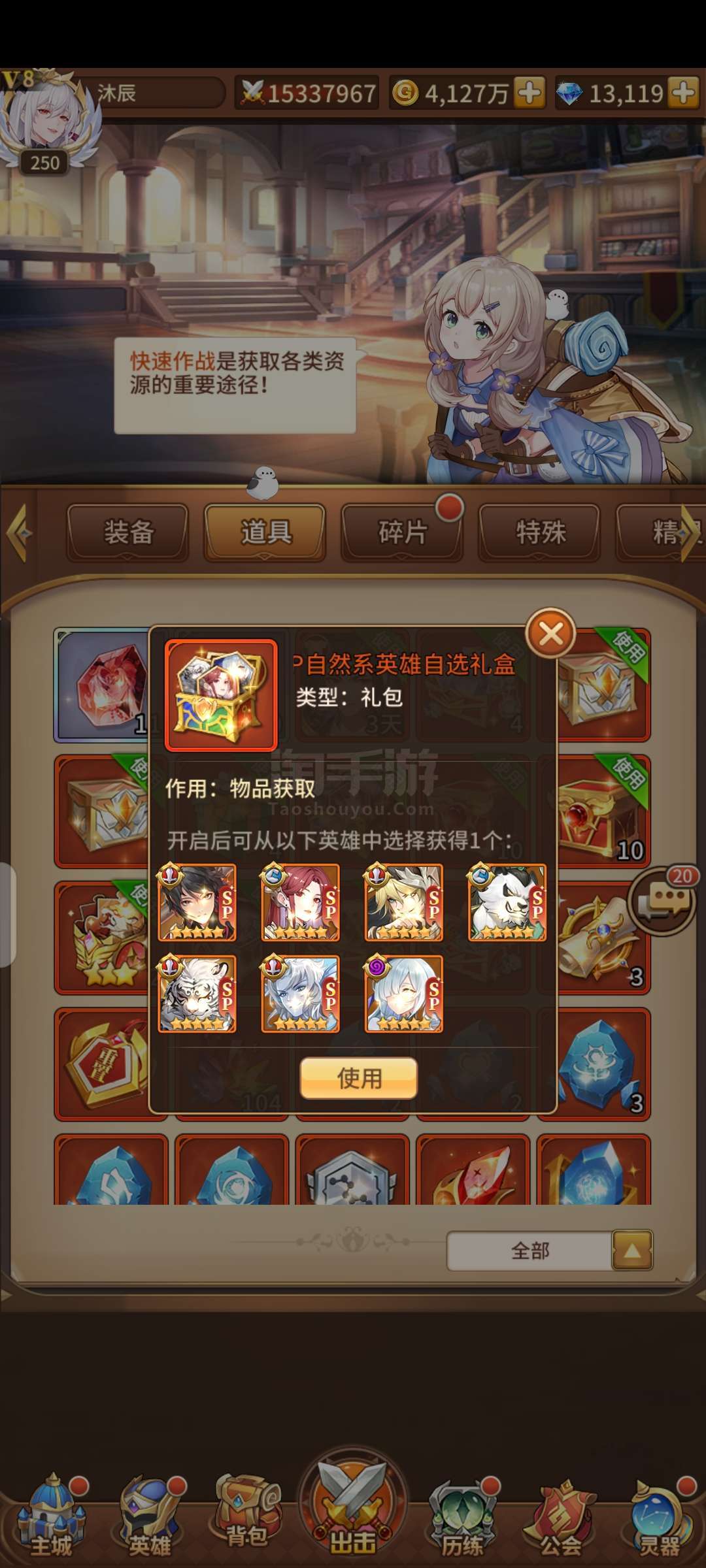Open the 英雄 section
Image resolution: width=706 pixels, height=1568 pixels.
click(149, 1516)
